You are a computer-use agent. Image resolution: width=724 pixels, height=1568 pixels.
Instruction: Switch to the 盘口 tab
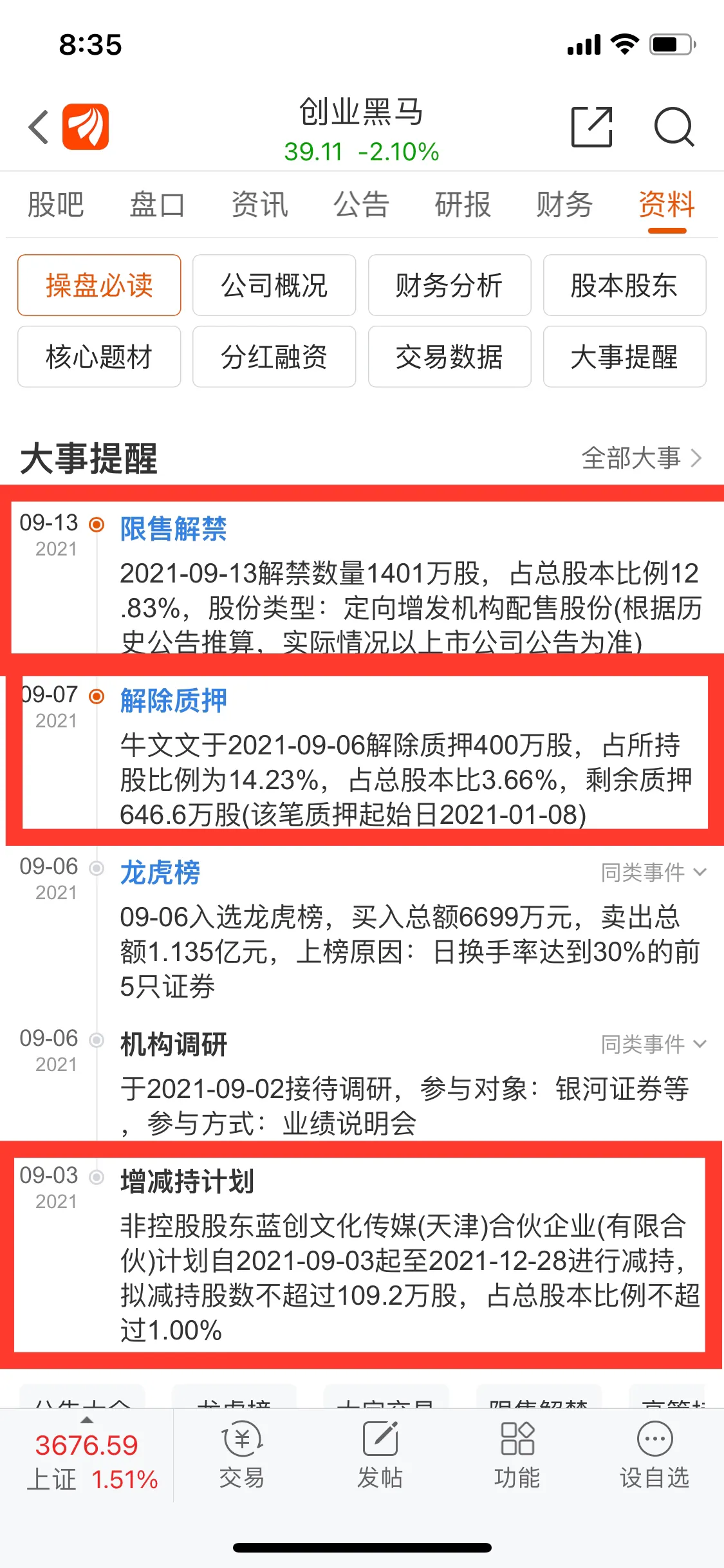[x=157, y=205]
